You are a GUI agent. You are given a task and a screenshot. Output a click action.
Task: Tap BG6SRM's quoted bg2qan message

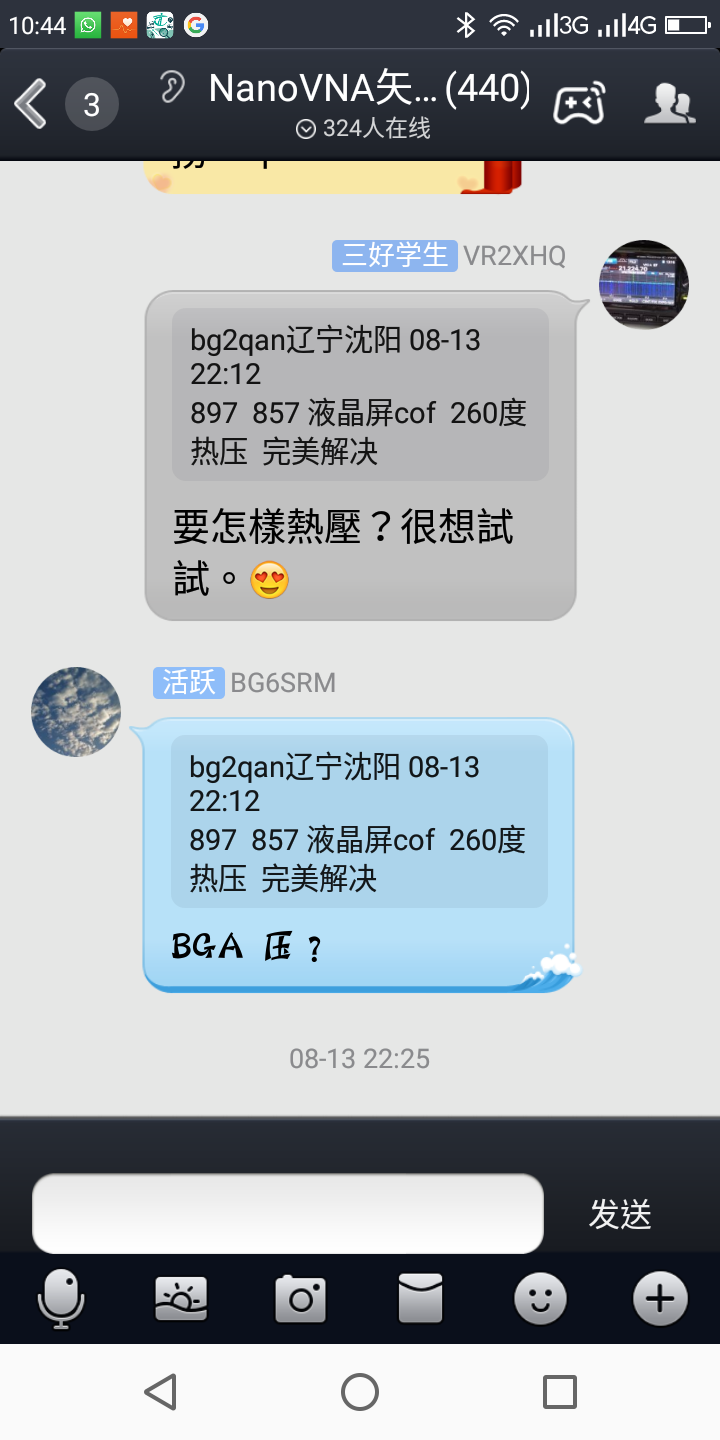359,822
